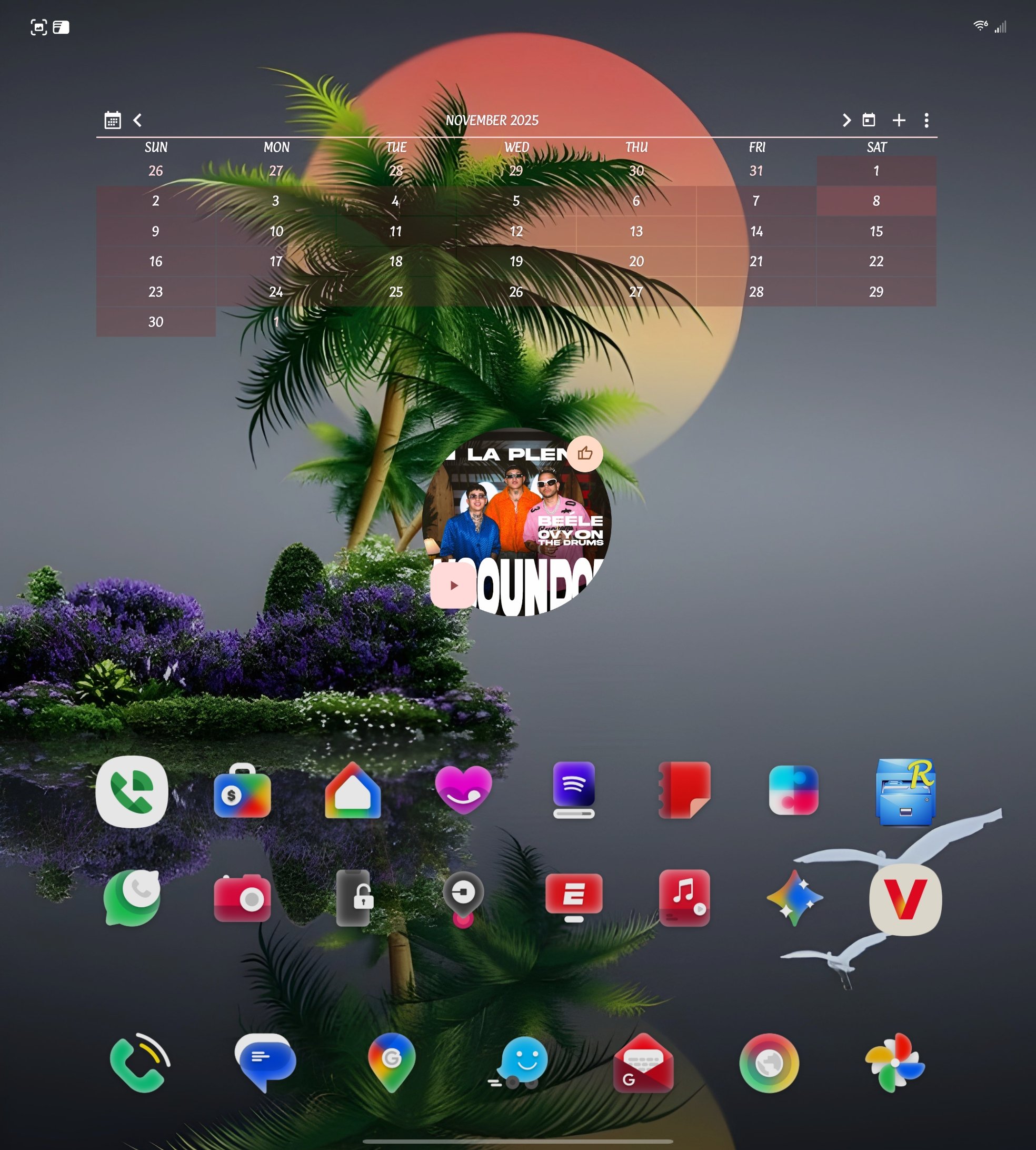Open the calendar app from the grid icon
Viewport: 1036px width, 1150px height.
pyautogui.click(x=113, y=120)
